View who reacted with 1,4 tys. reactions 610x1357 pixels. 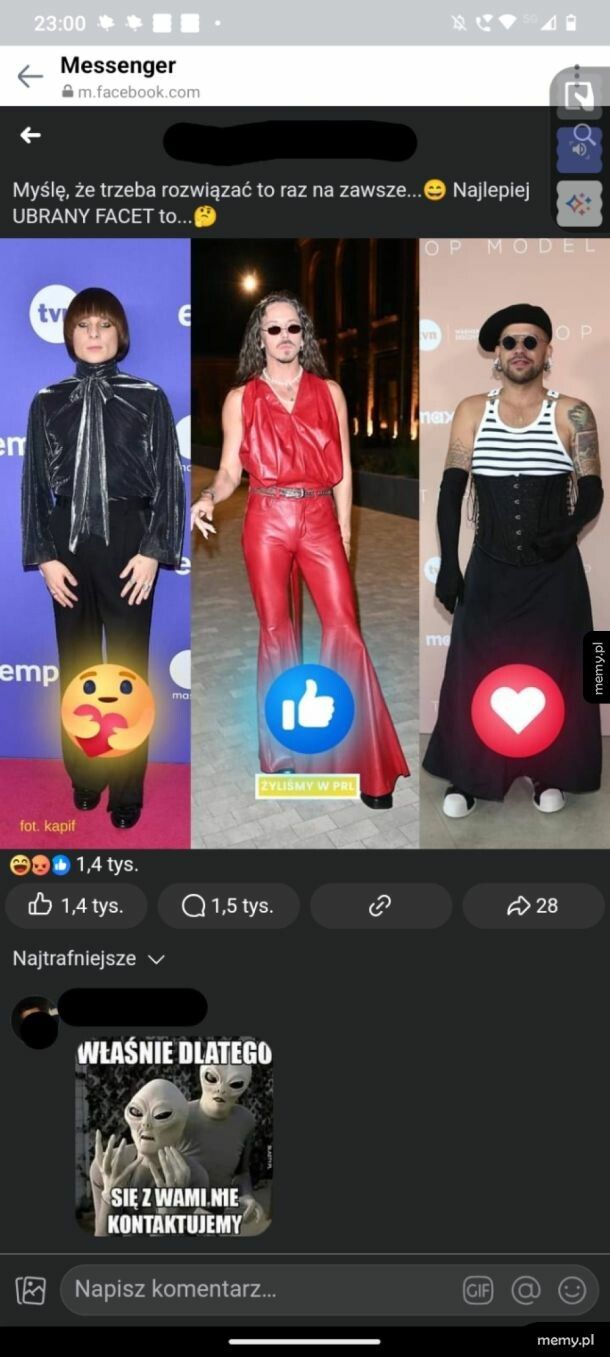click(x=75, y=865)
